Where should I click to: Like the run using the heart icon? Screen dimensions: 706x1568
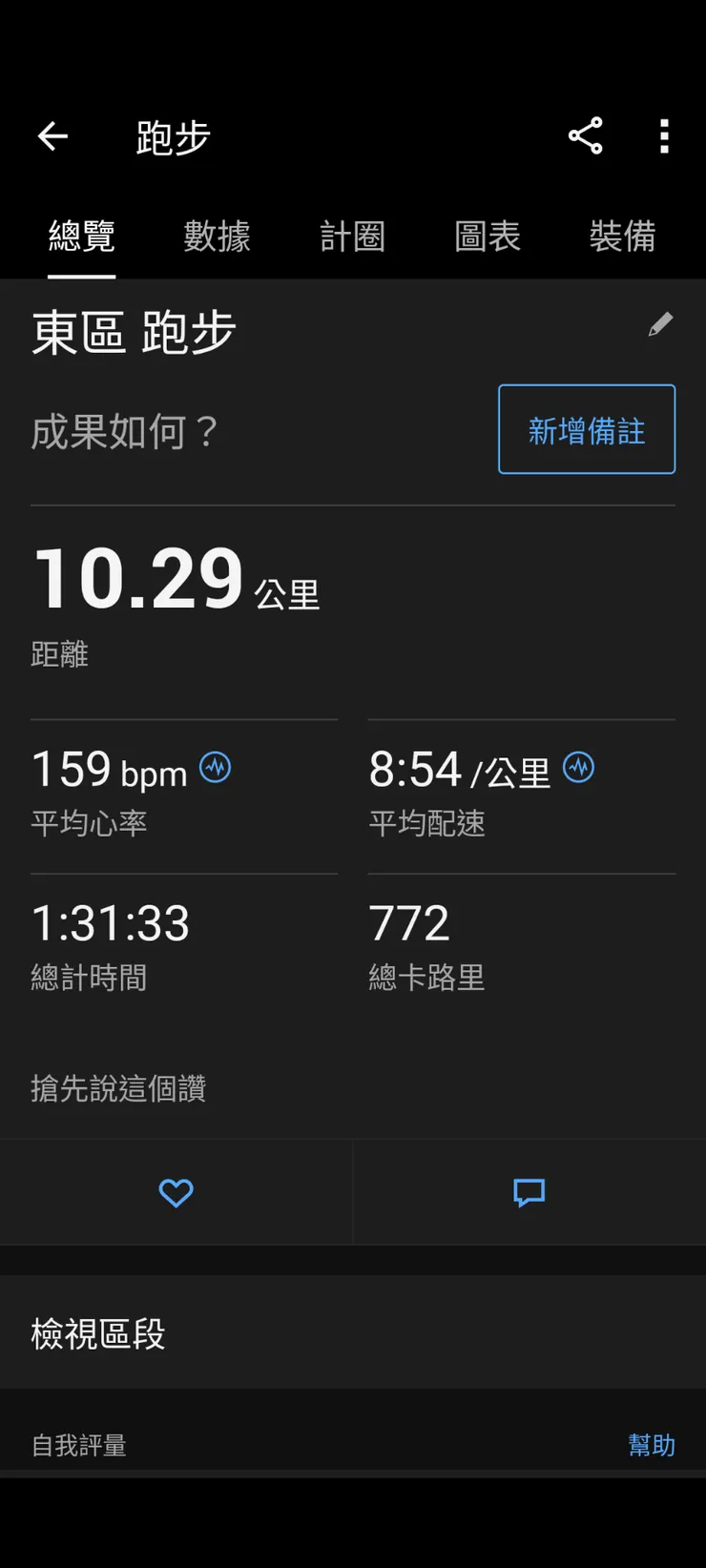coord(176,1192)
